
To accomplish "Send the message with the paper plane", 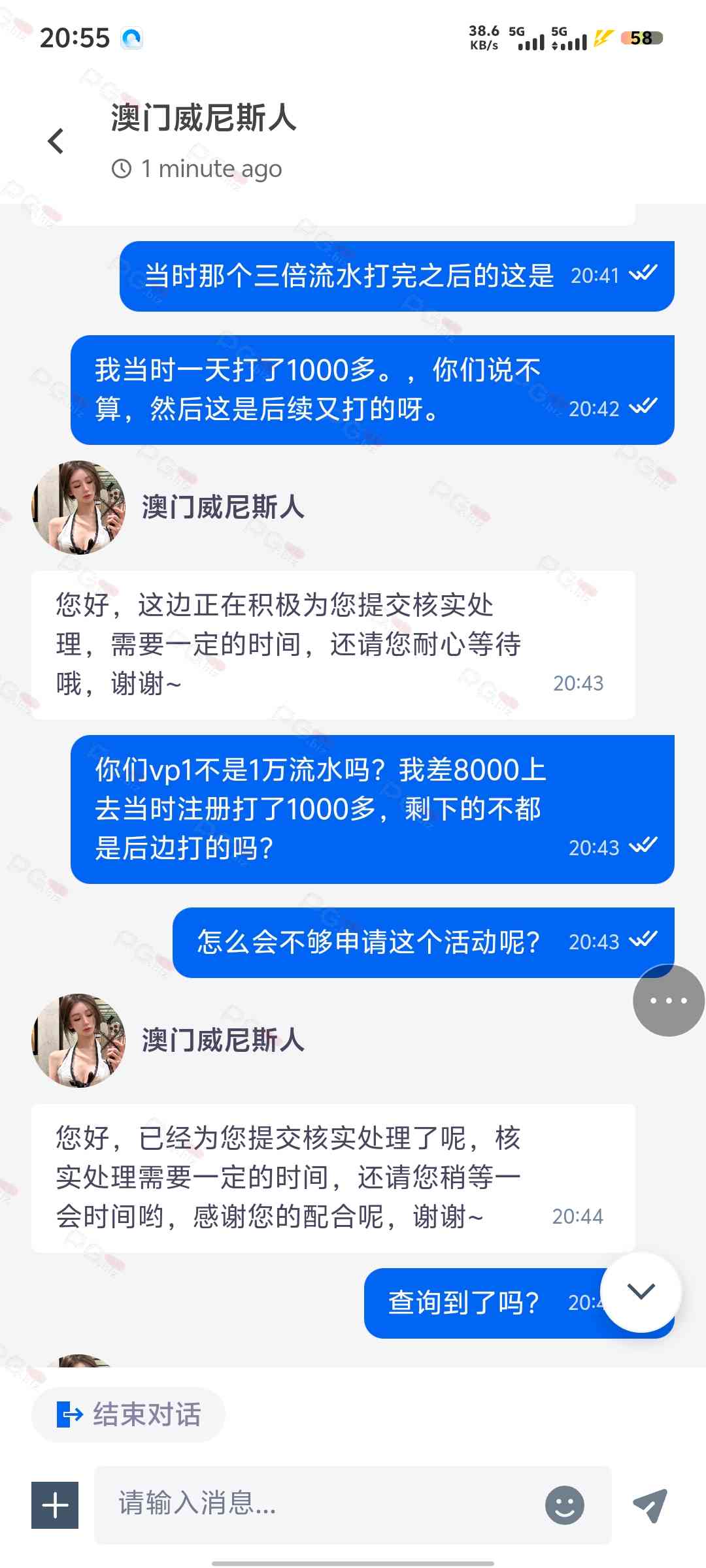I will point(650,1505).
